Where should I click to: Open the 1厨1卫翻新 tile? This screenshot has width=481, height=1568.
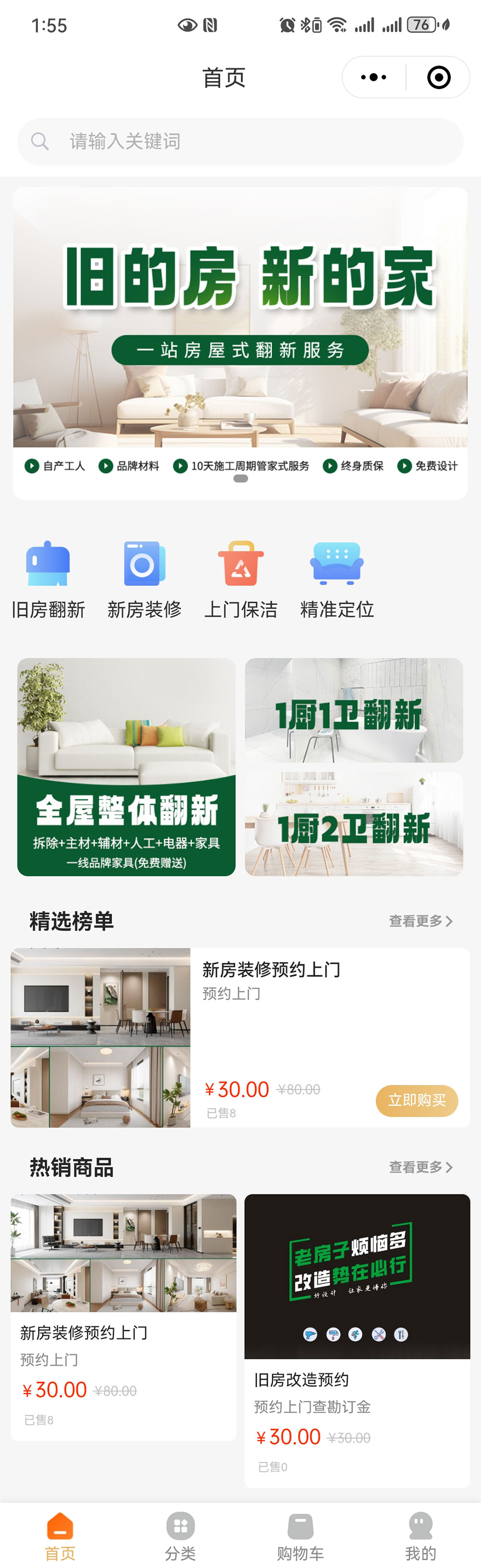click(354, 710)
